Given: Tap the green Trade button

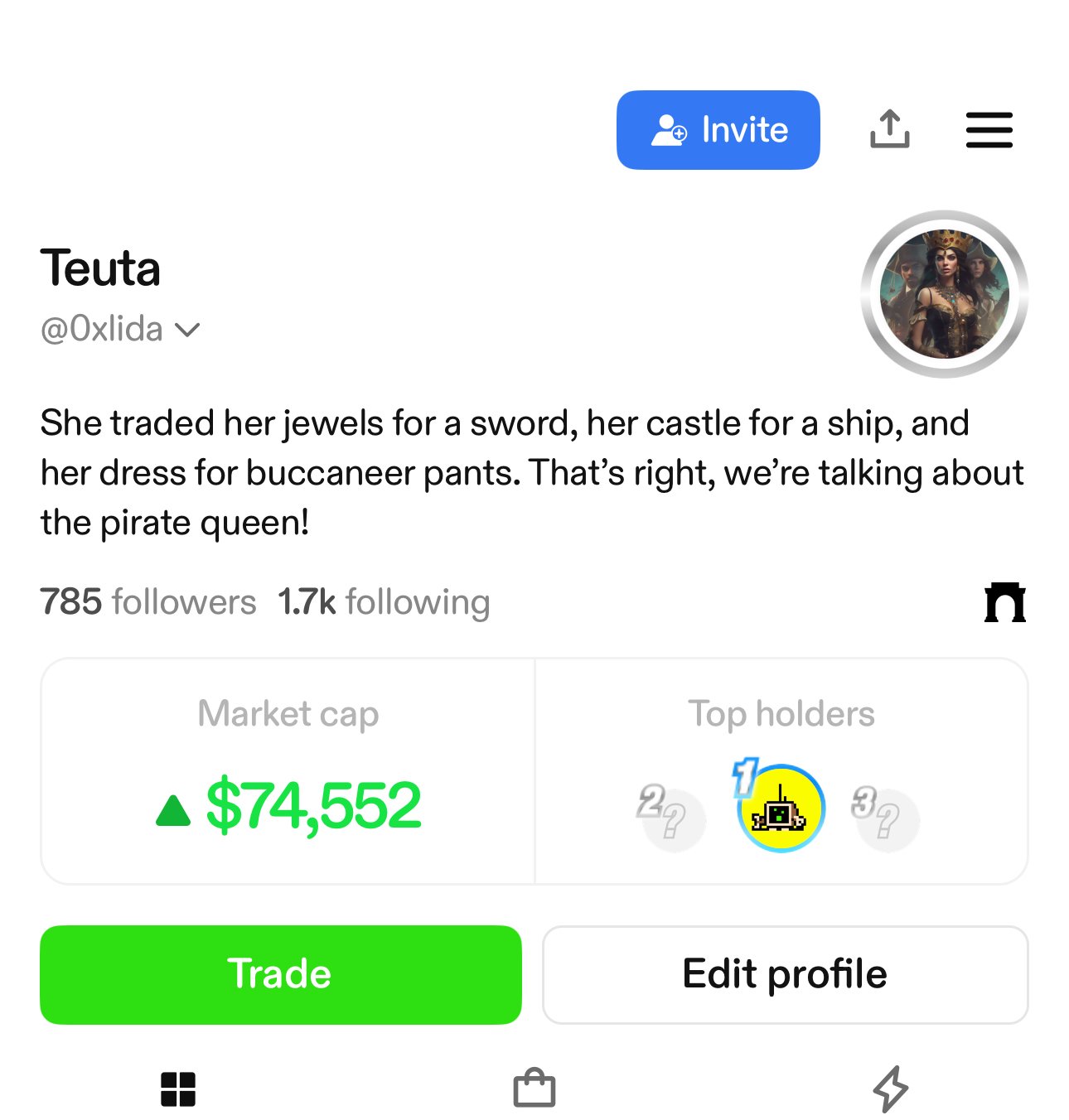Looking at the screenshot, I should (x=280, y=974).
